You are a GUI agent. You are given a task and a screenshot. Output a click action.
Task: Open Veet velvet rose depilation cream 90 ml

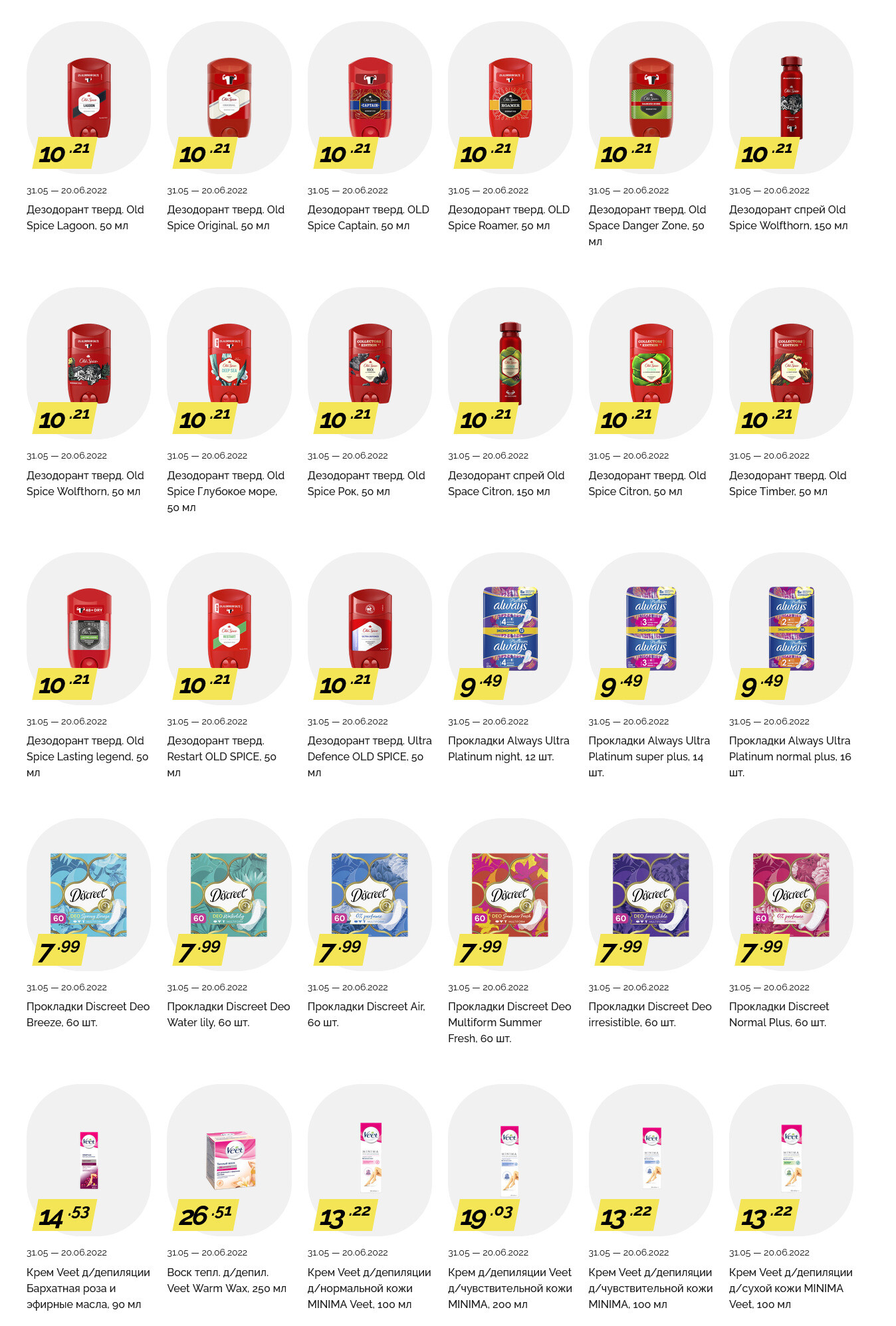88,1160
